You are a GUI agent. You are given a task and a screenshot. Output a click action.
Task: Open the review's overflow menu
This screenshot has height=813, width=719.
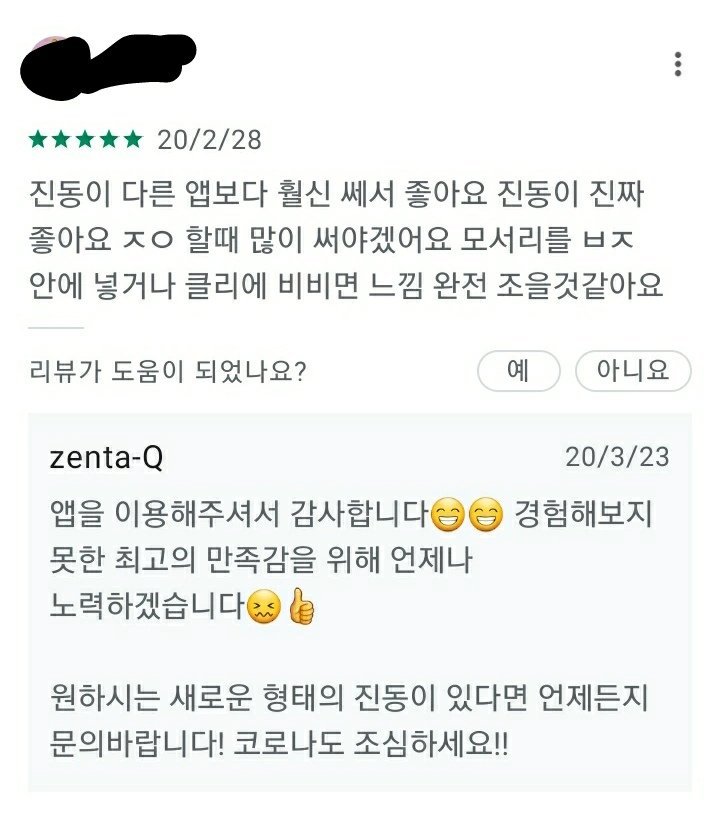click(x=678, y=63)
